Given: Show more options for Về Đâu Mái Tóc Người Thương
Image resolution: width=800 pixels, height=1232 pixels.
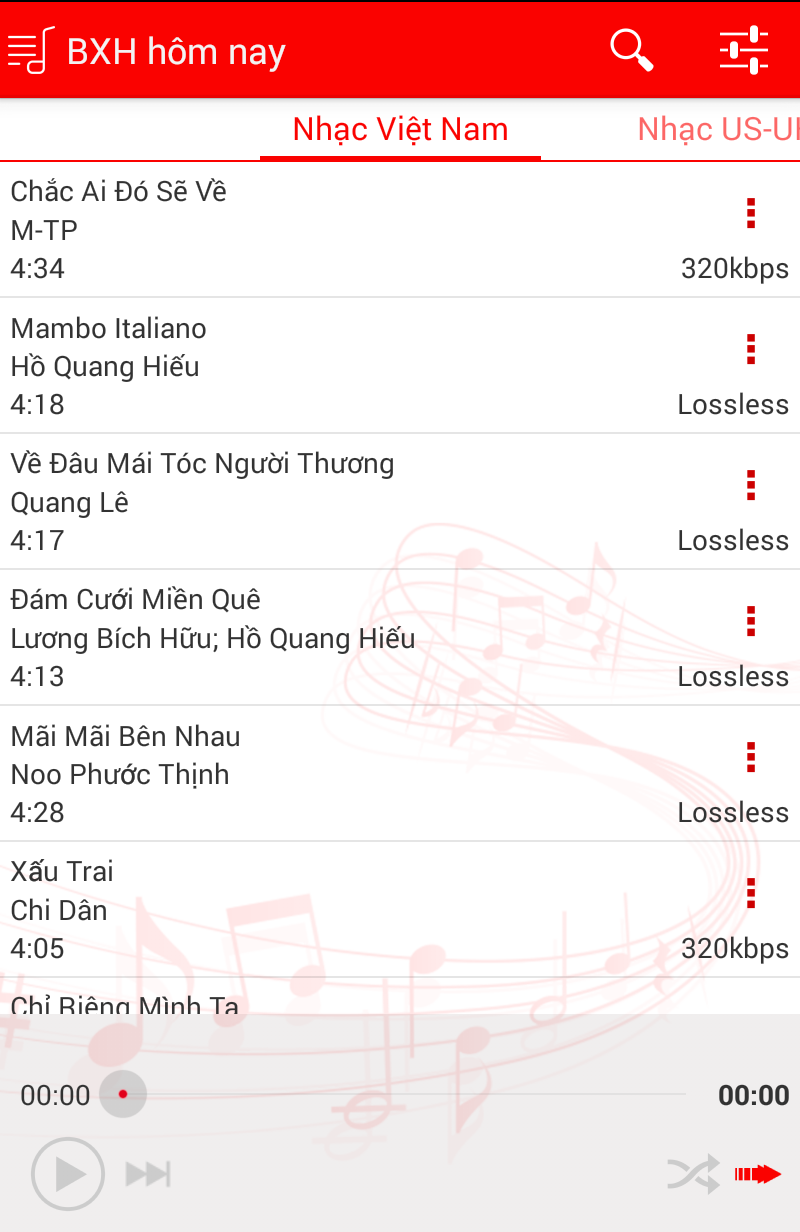Looking at the screenshot, I should pos(751,485).
